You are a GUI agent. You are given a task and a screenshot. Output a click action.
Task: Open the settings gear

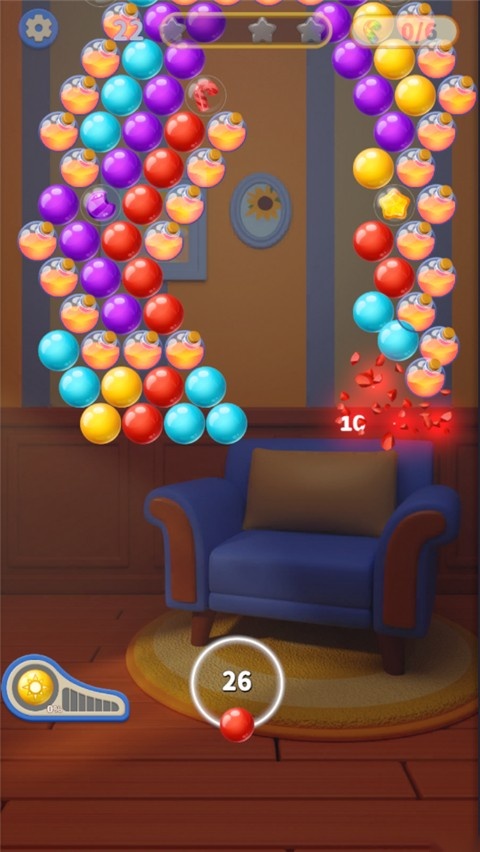(39, 28)
